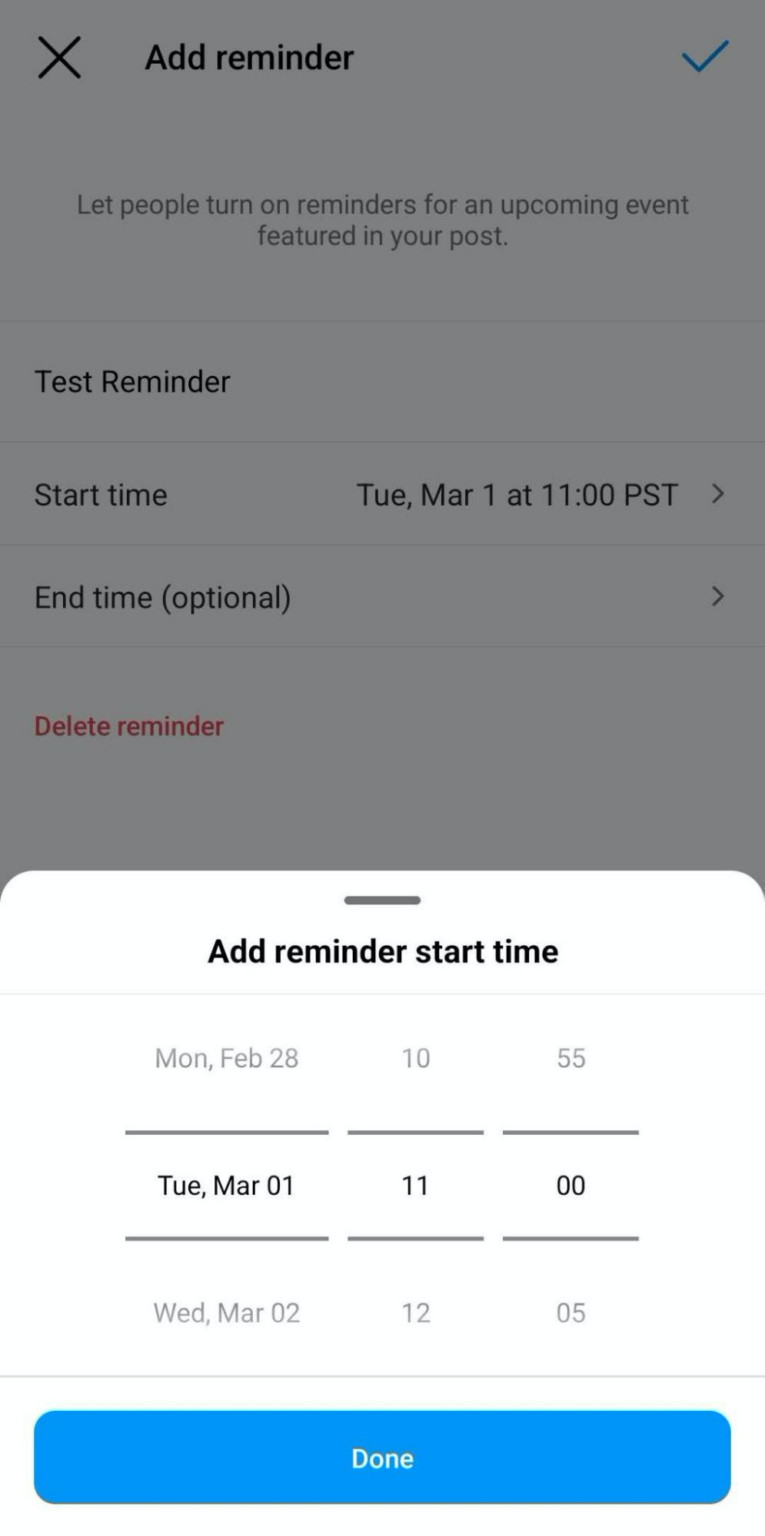Screen dimensions: 765x1536
Task: Click the close X icon
Action: (58, 57)
